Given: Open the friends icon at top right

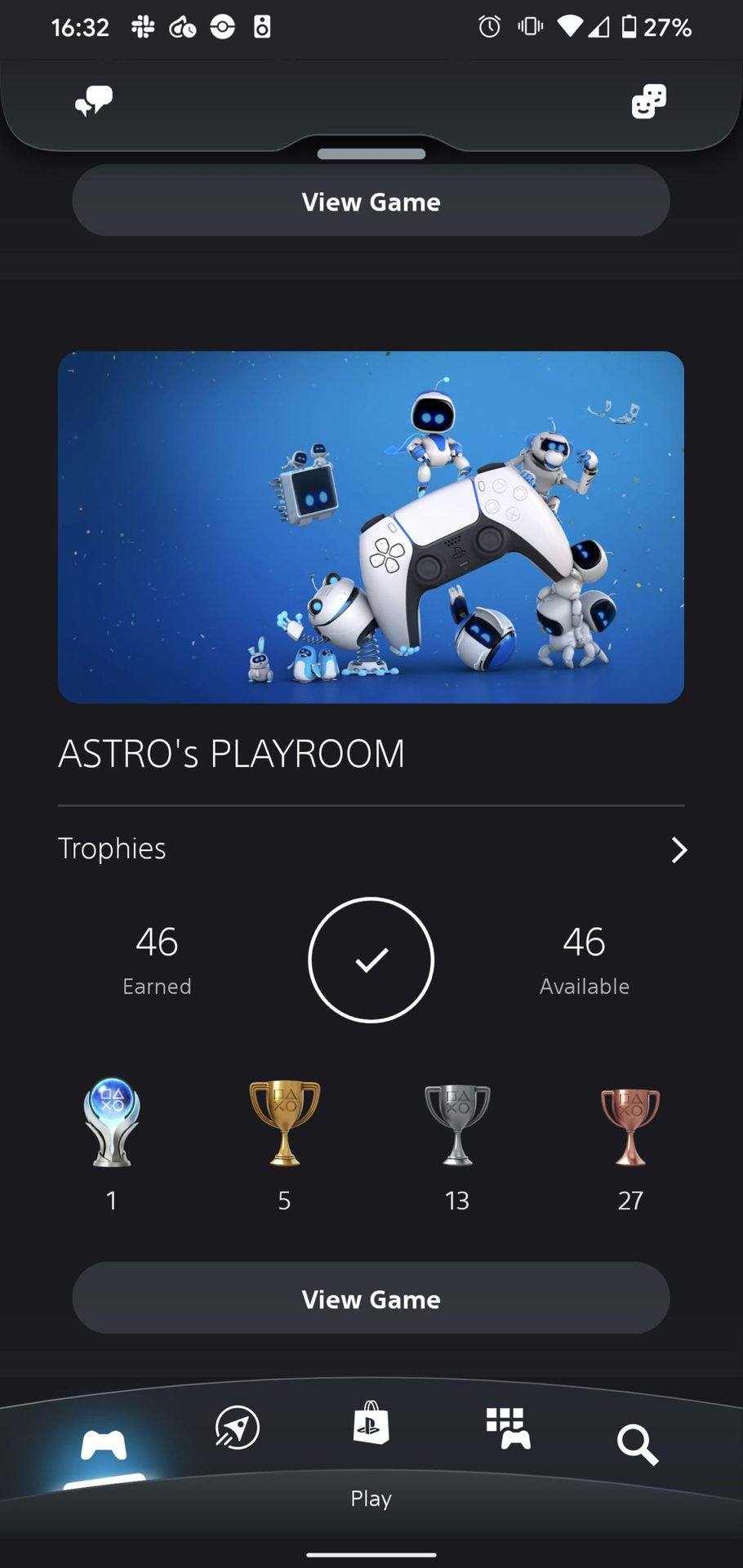Looking at the screenshot, I should click(648, 101).
